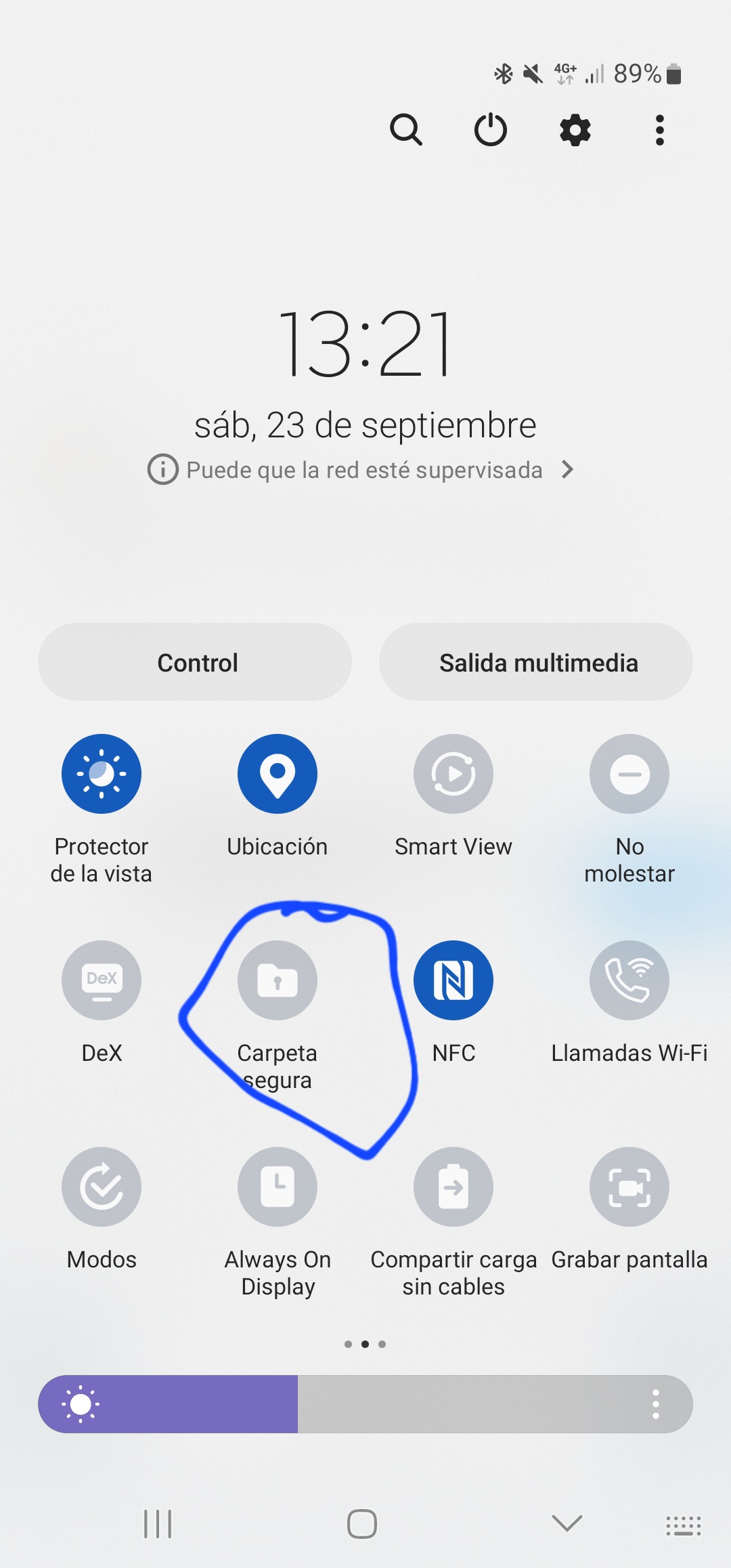This screenshot has height=1568, width=731.
Task: Activate Smart View screen mirroring
Action: tap(453, 774)
